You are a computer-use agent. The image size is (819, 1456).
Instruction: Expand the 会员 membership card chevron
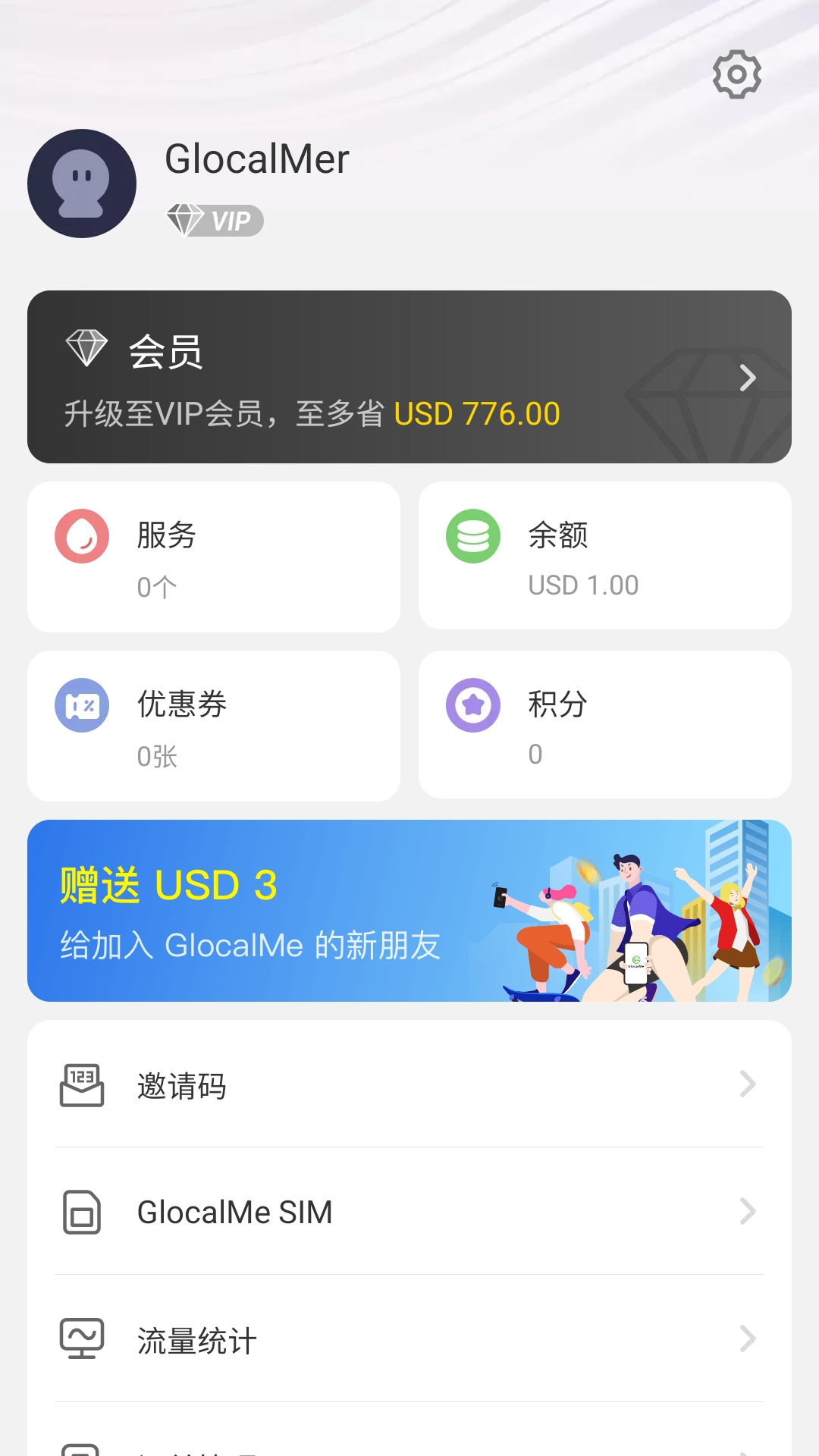pyautogui.click(x=748, y=377)
